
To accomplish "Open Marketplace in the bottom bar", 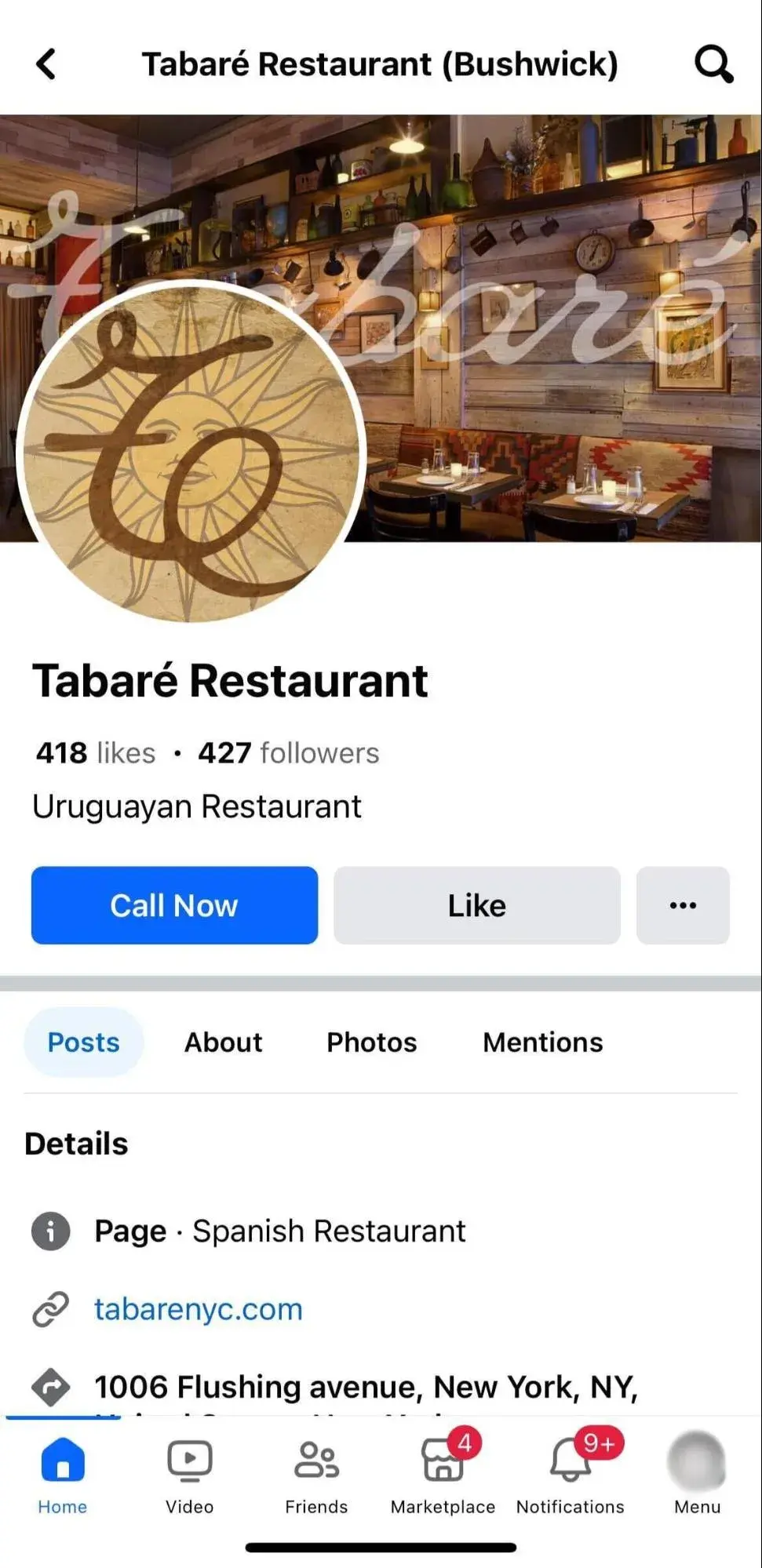I will (x=443, y=1475).
